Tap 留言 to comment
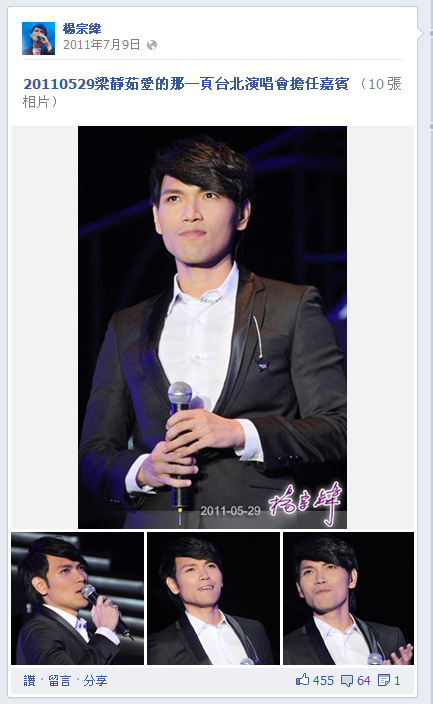Screen dimensions: 433x704 (60, 681)
